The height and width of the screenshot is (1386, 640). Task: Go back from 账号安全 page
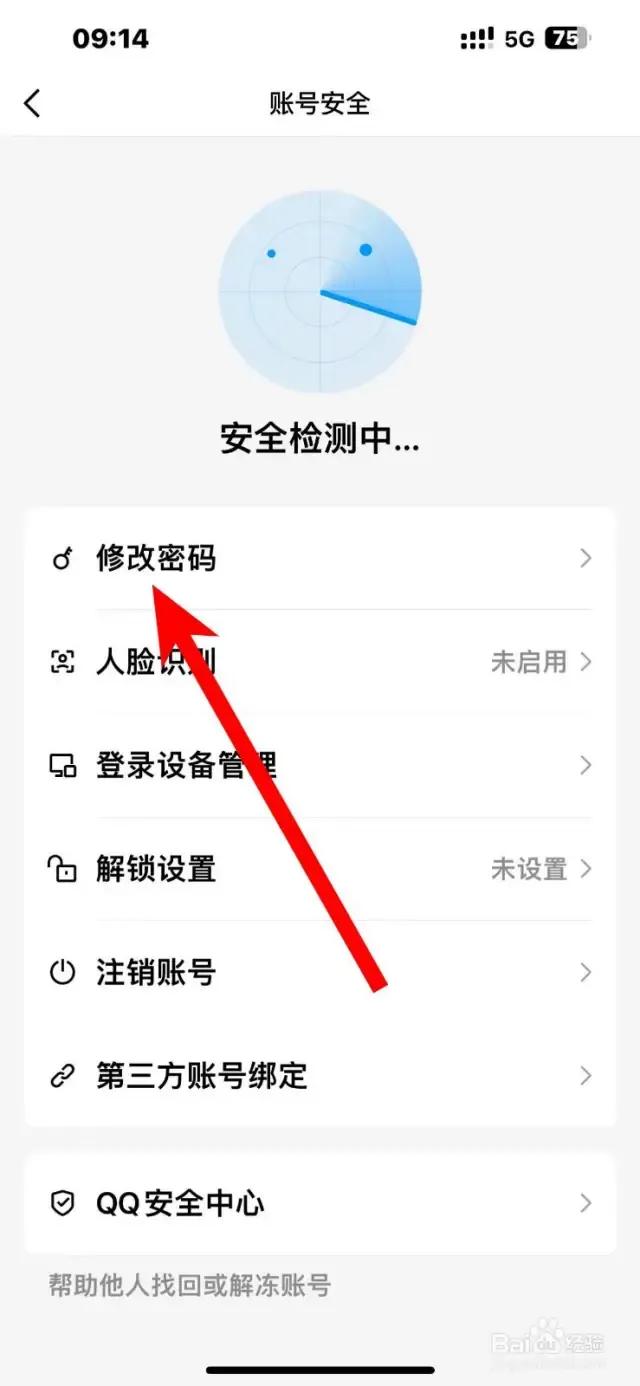pyautogui.click(x=33, y=103)
